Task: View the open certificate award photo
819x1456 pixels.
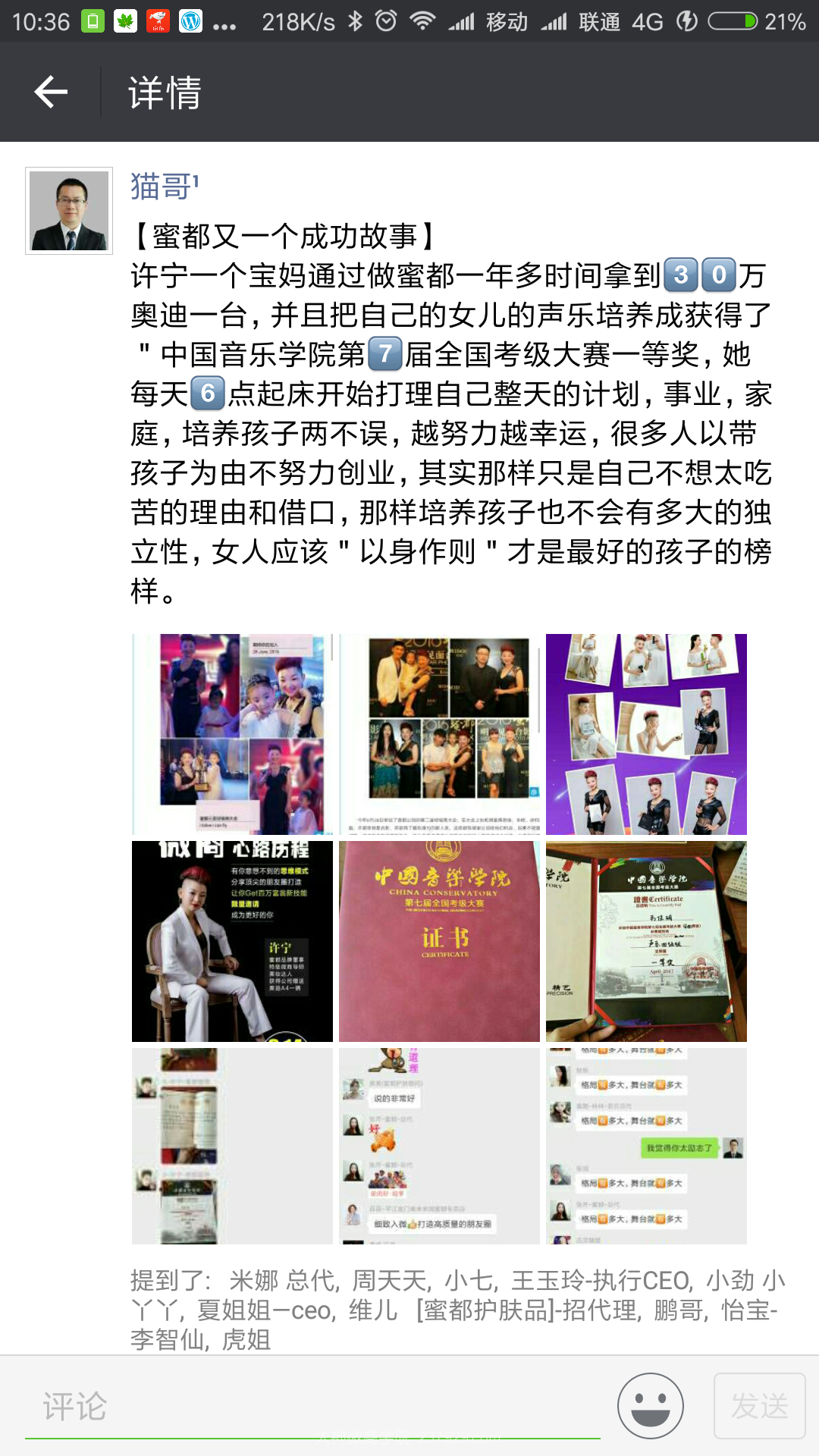Action: coord(646,941)
